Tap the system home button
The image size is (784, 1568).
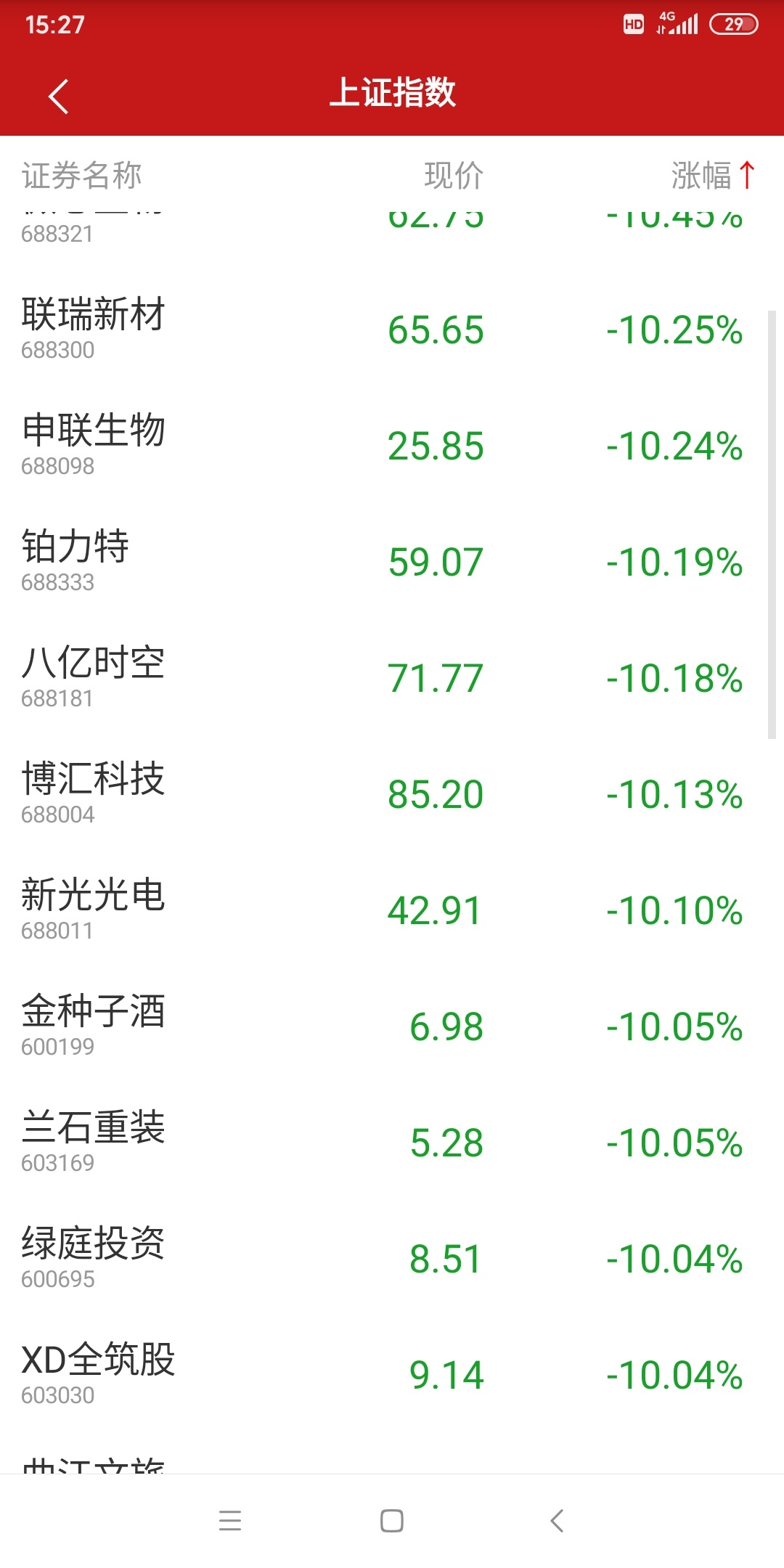[x=392, y=1521]
